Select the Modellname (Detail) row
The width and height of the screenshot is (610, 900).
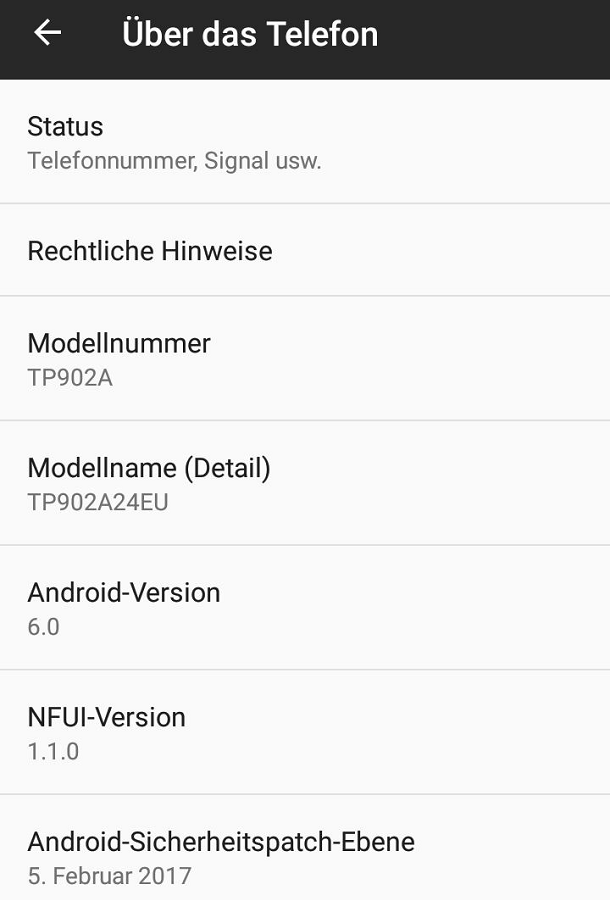tap(305, 483)
